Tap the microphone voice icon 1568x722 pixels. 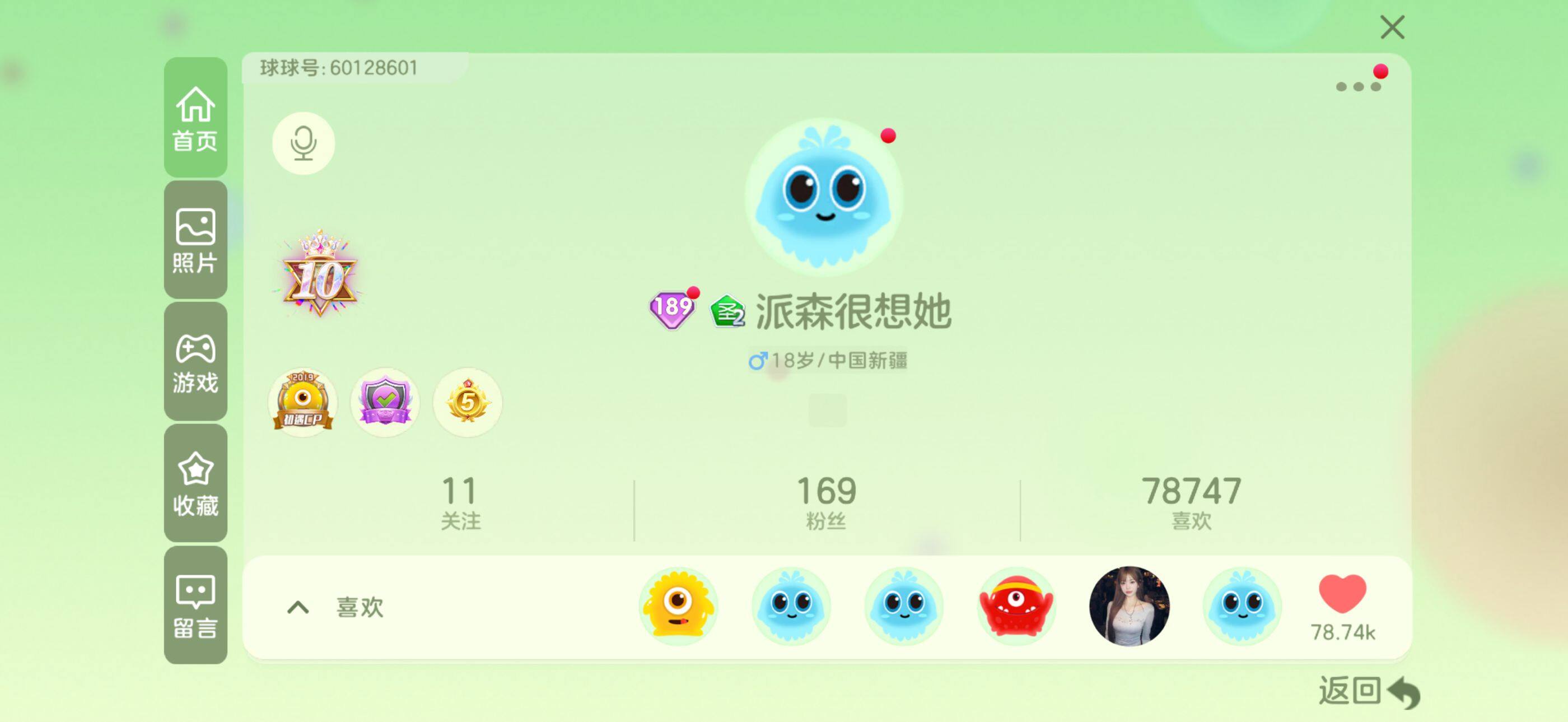[x=303, y=143]
